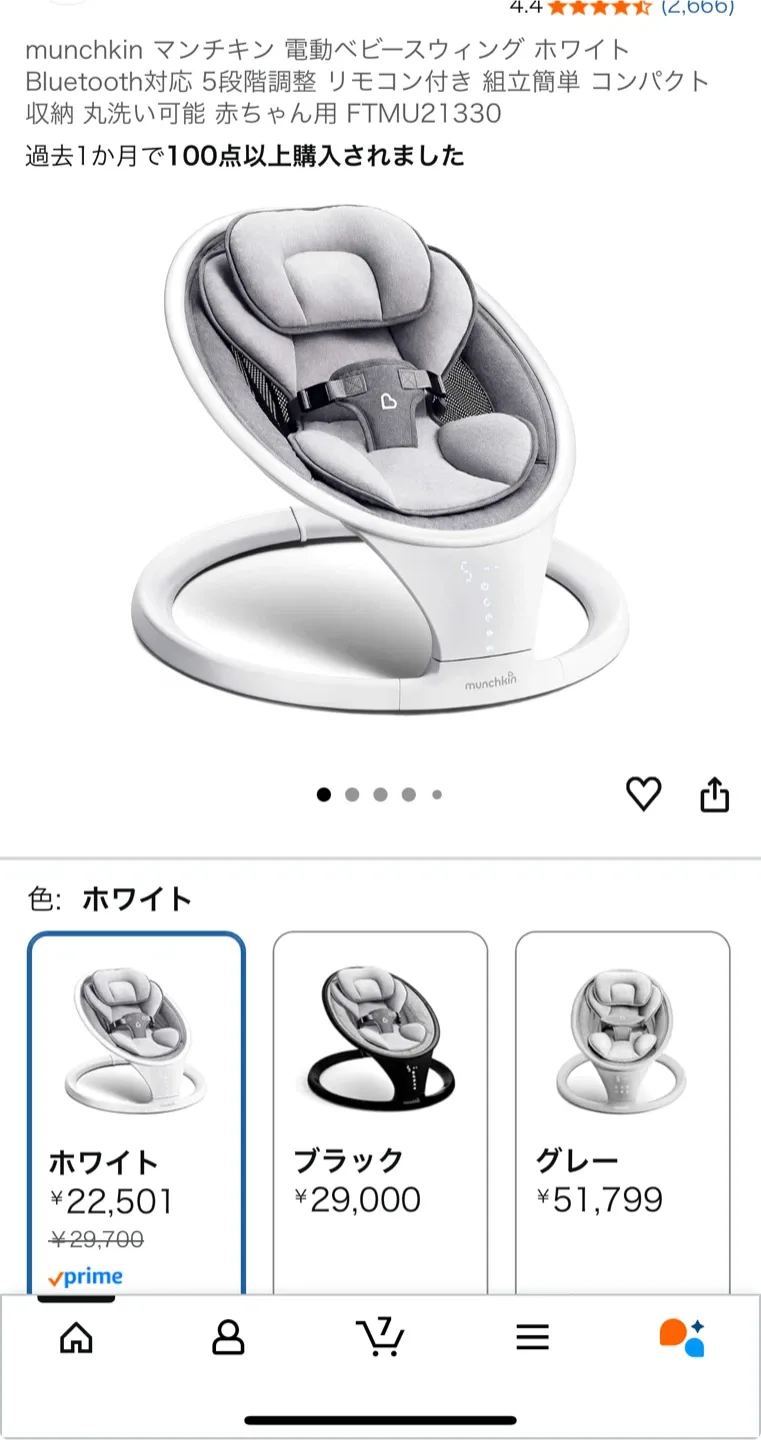761x1440 pixels.
Task: Open the account profile tab
Action: pos(228,1337)
